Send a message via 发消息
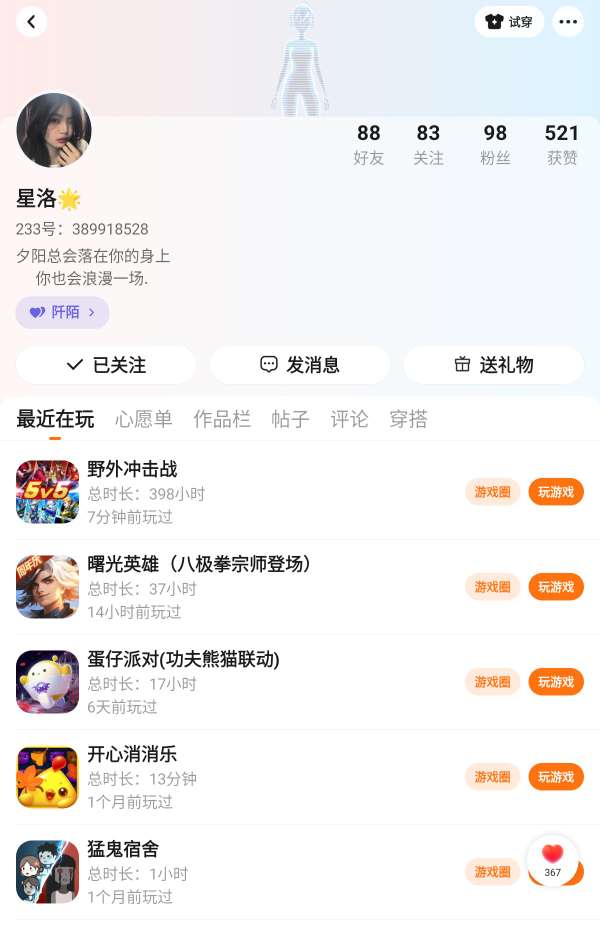This screenshot has width=600, height=929. 299,365
